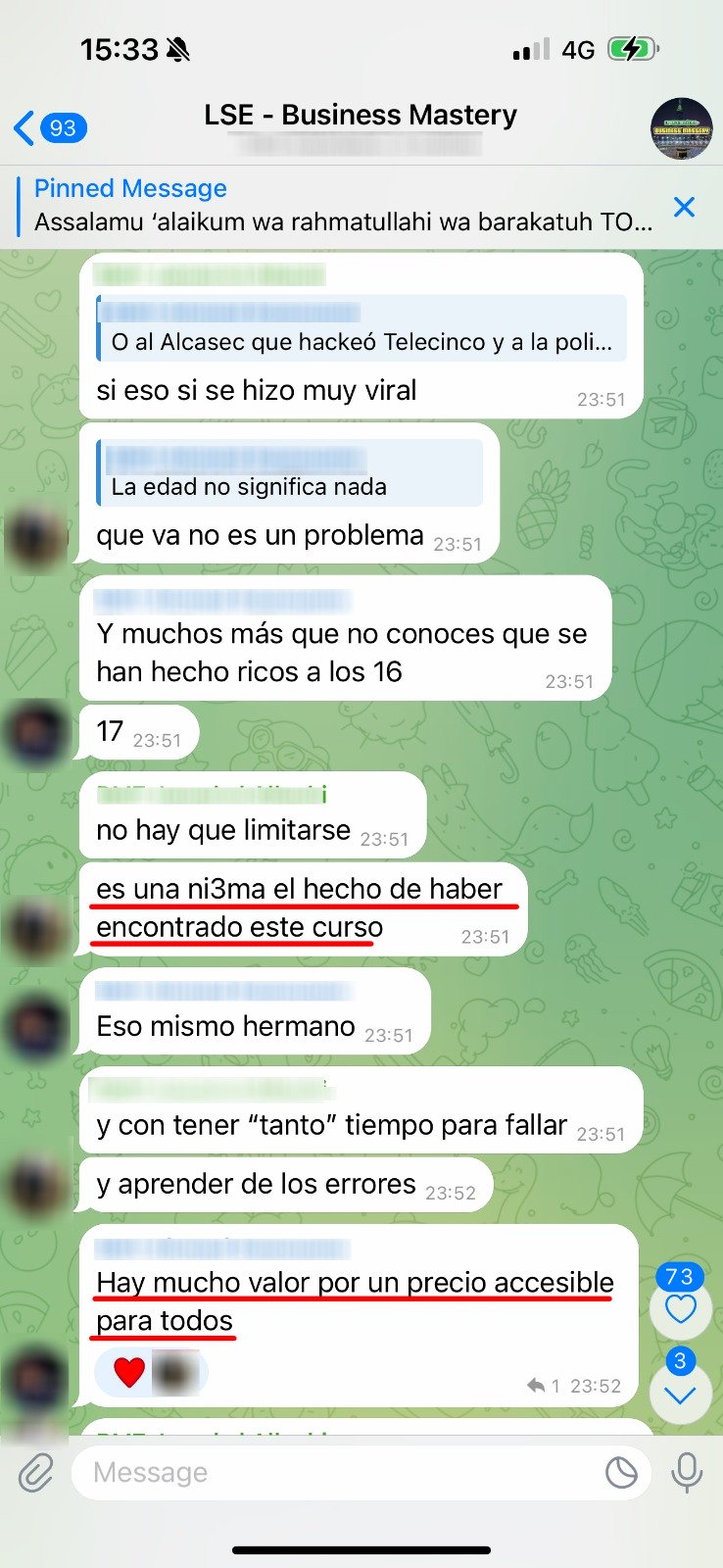Jump to quoted message about Alcasec
Image resolution: width=723 pixels, height=1568 pixels.
tap(361, 329)
